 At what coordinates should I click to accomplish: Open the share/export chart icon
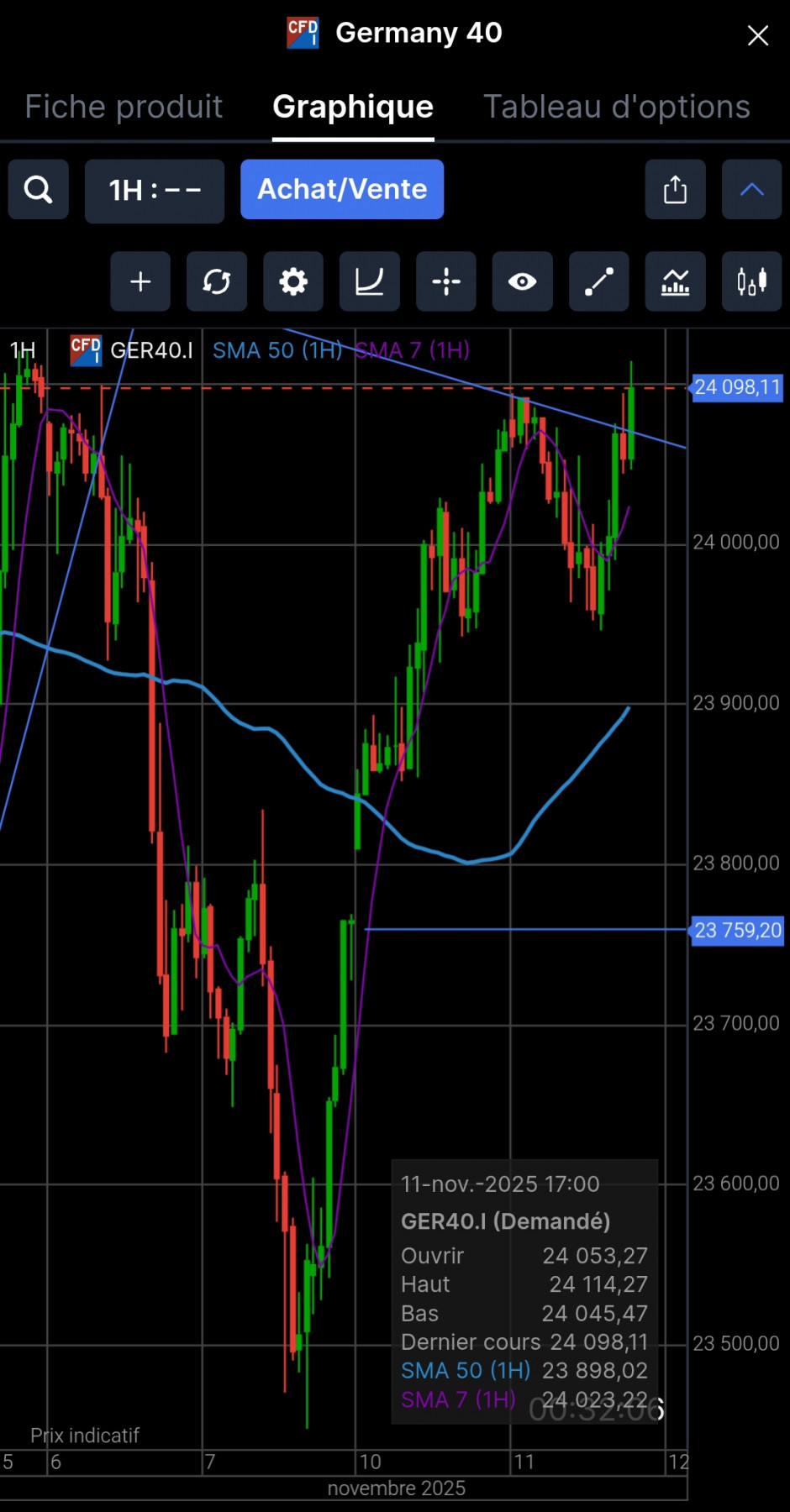pos(676,190)
